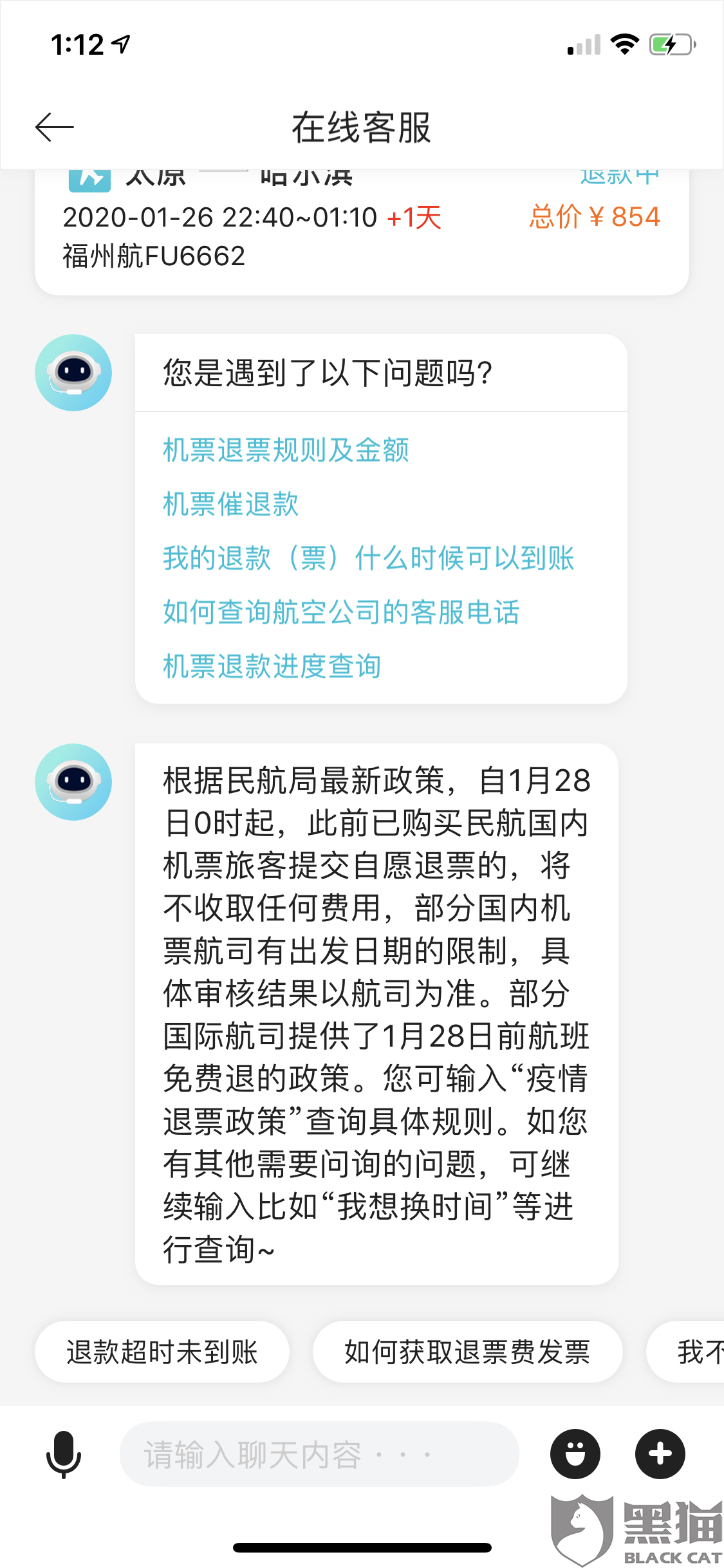724x1568 pixels.
Task: Open 机票退票规则及金额 link
Action: pos(286,450)
